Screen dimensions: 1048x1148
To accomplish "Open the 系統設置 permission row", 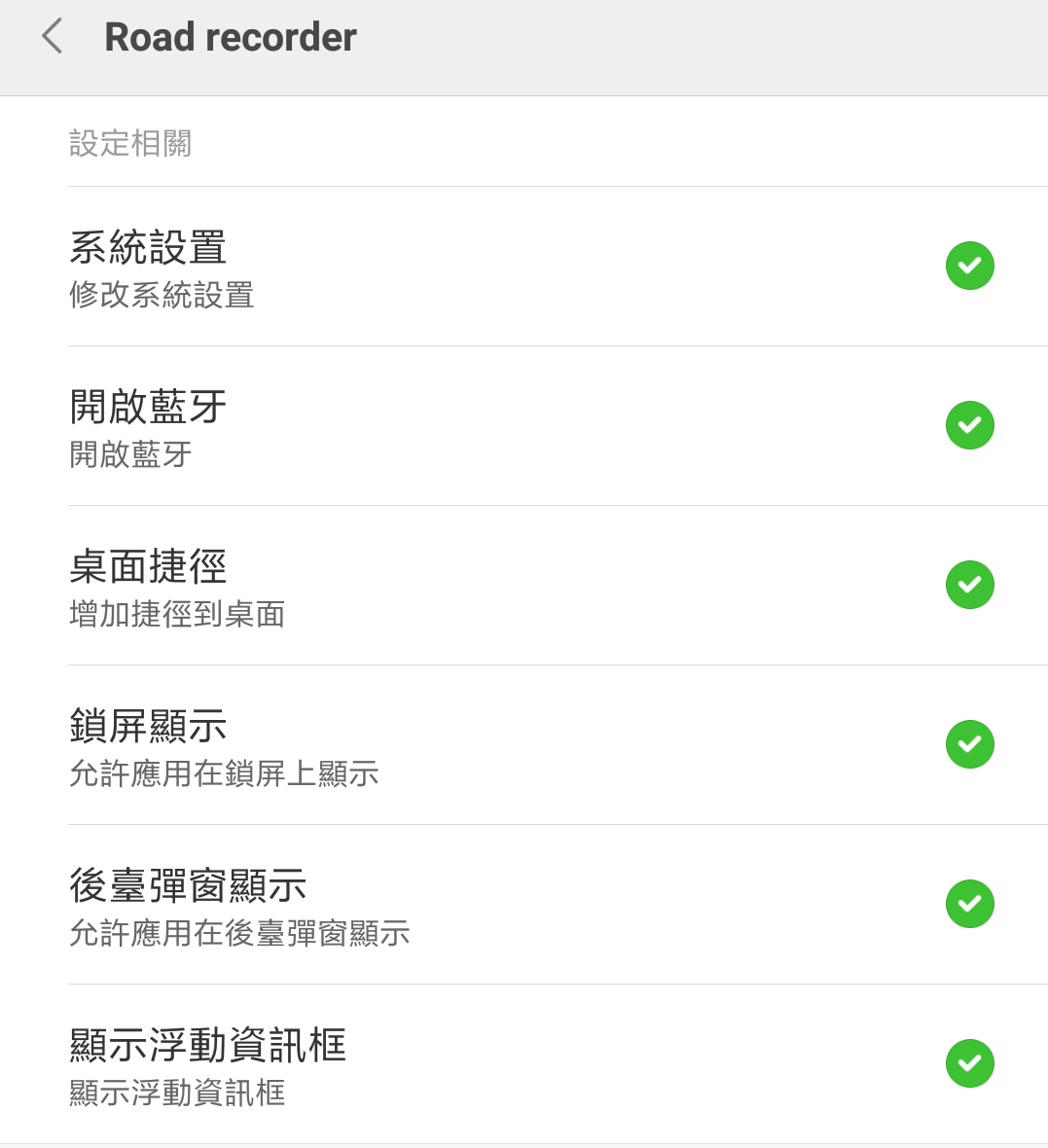I will (x=524, y=267).
